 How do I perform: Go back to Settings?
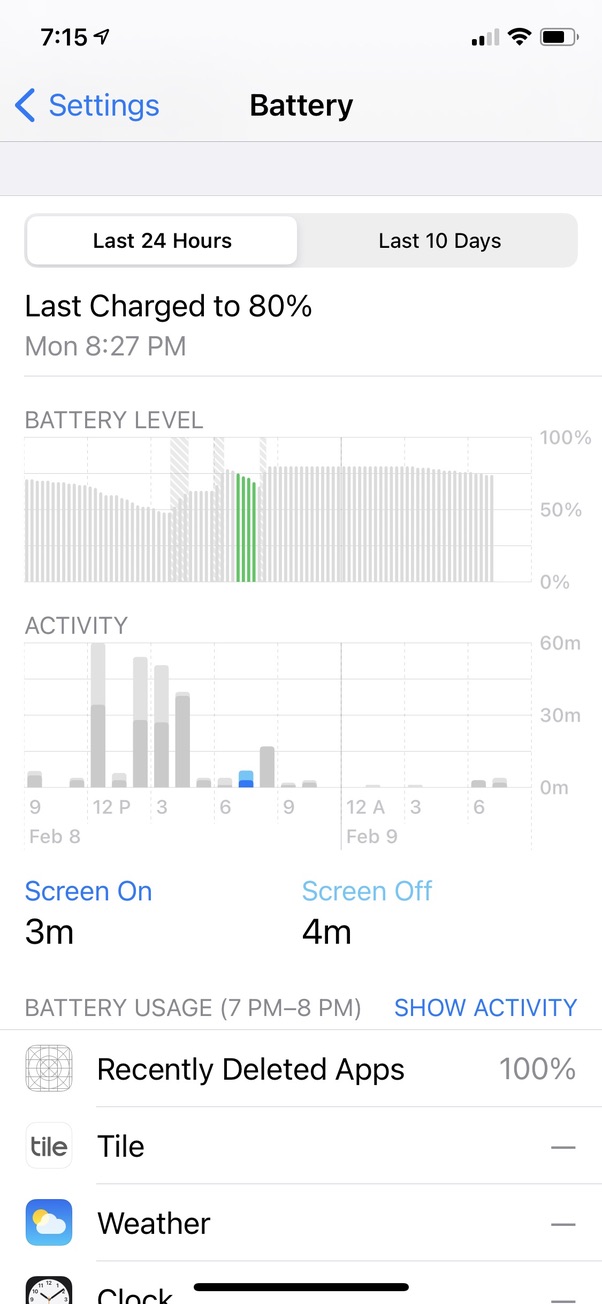pos(88,106)
